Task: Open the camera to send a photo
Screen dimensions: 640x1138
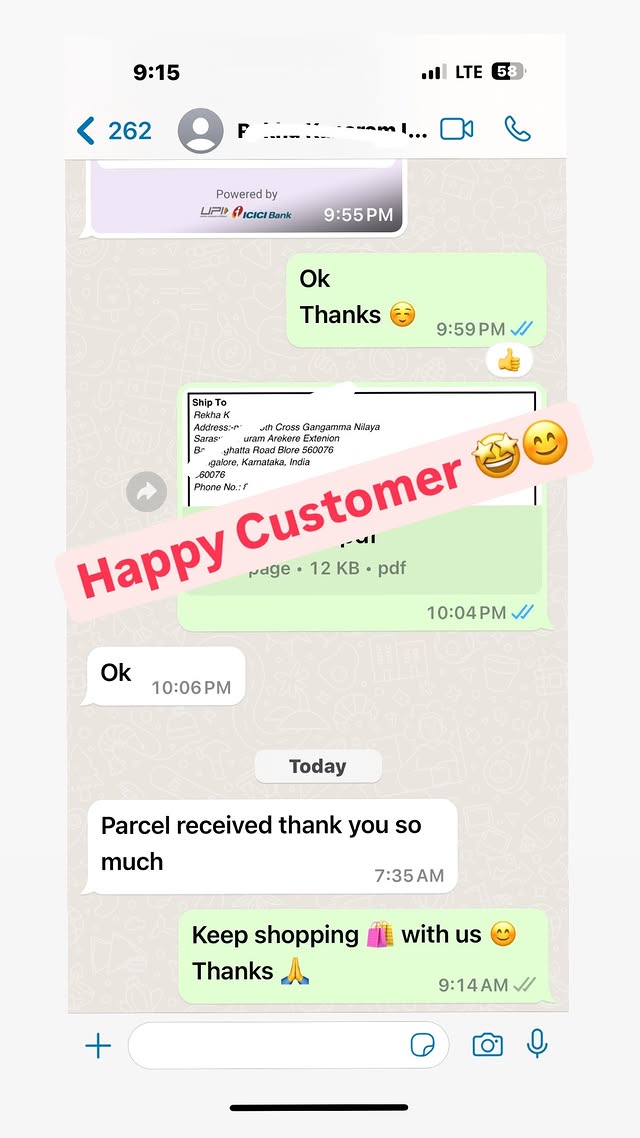Action: click(487, 1046)
